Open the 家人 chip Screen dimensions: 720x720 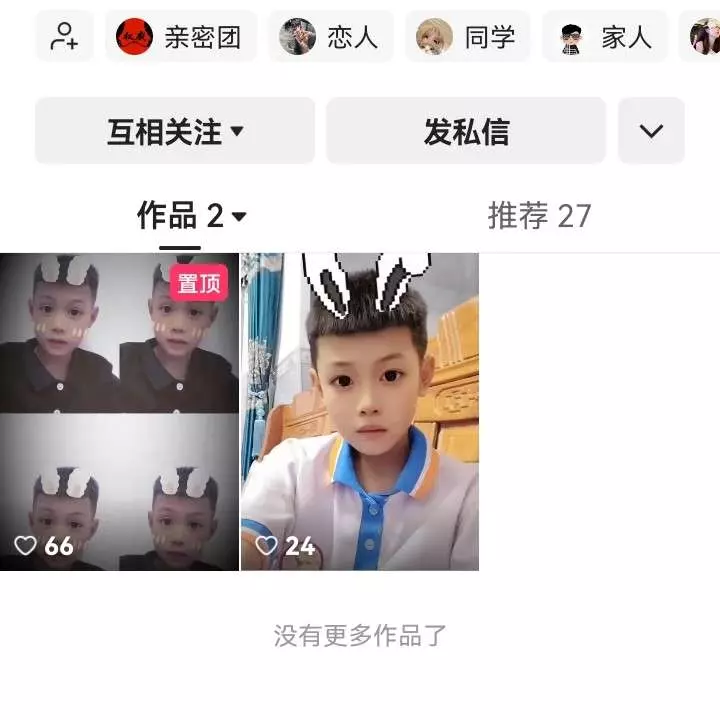[605, 37]
